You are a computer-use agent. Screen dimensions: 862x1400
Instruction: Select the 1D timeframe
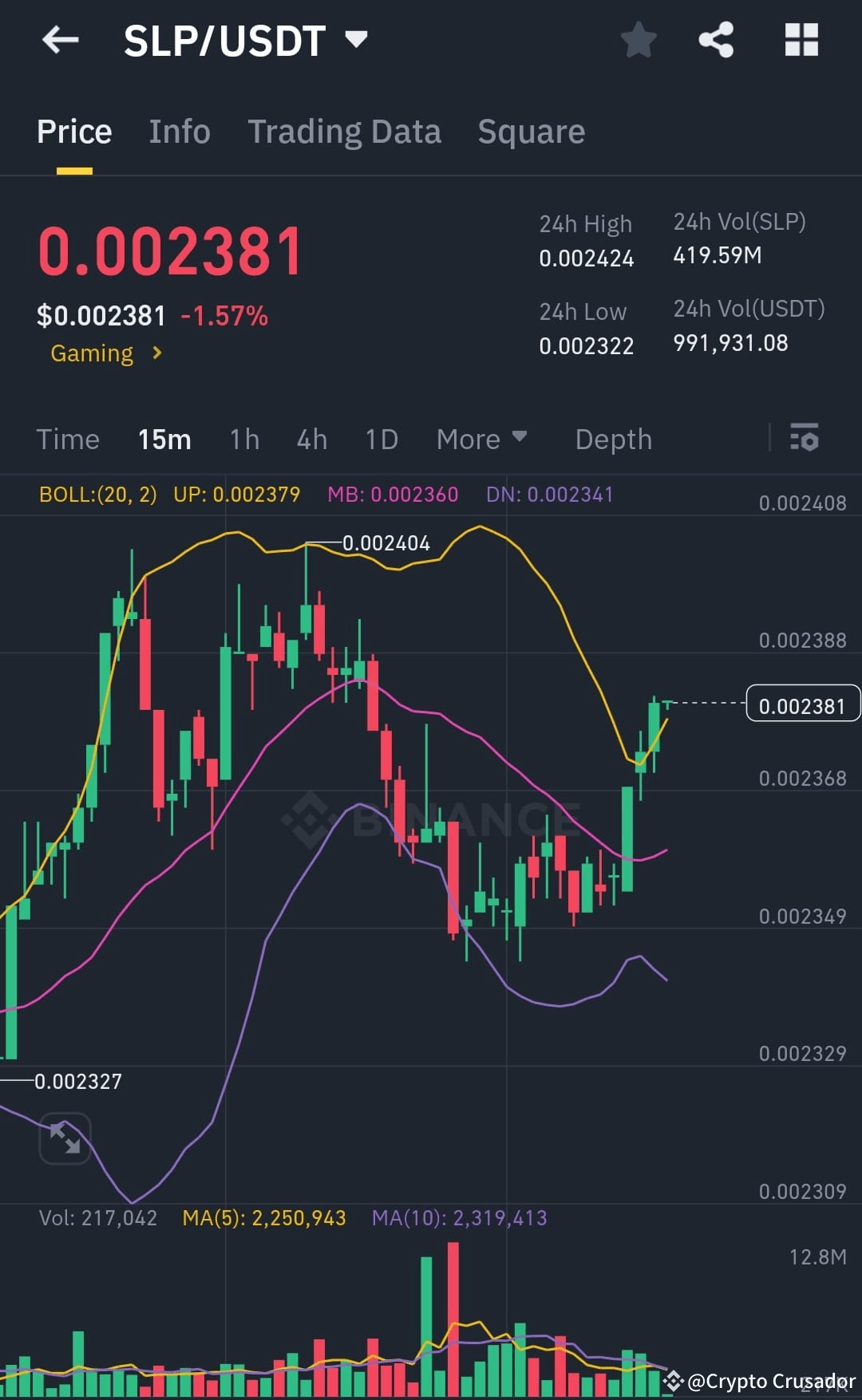point(381,439)
